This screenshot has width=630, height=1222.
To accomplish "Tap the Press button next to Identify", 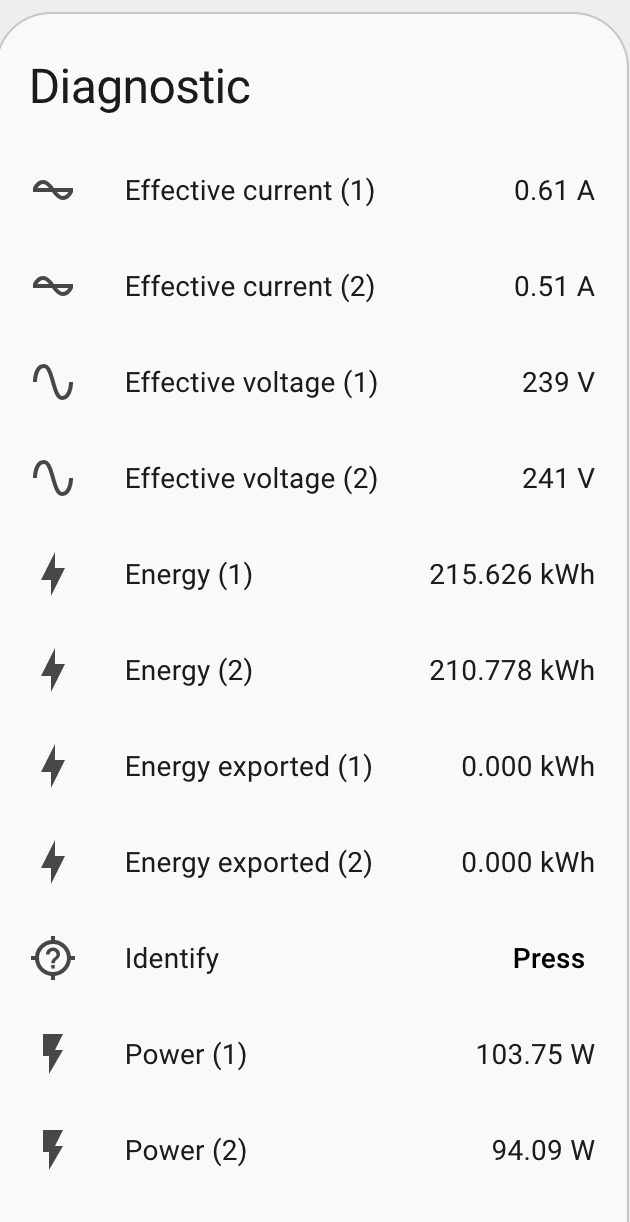I will (x=548, y=959).
